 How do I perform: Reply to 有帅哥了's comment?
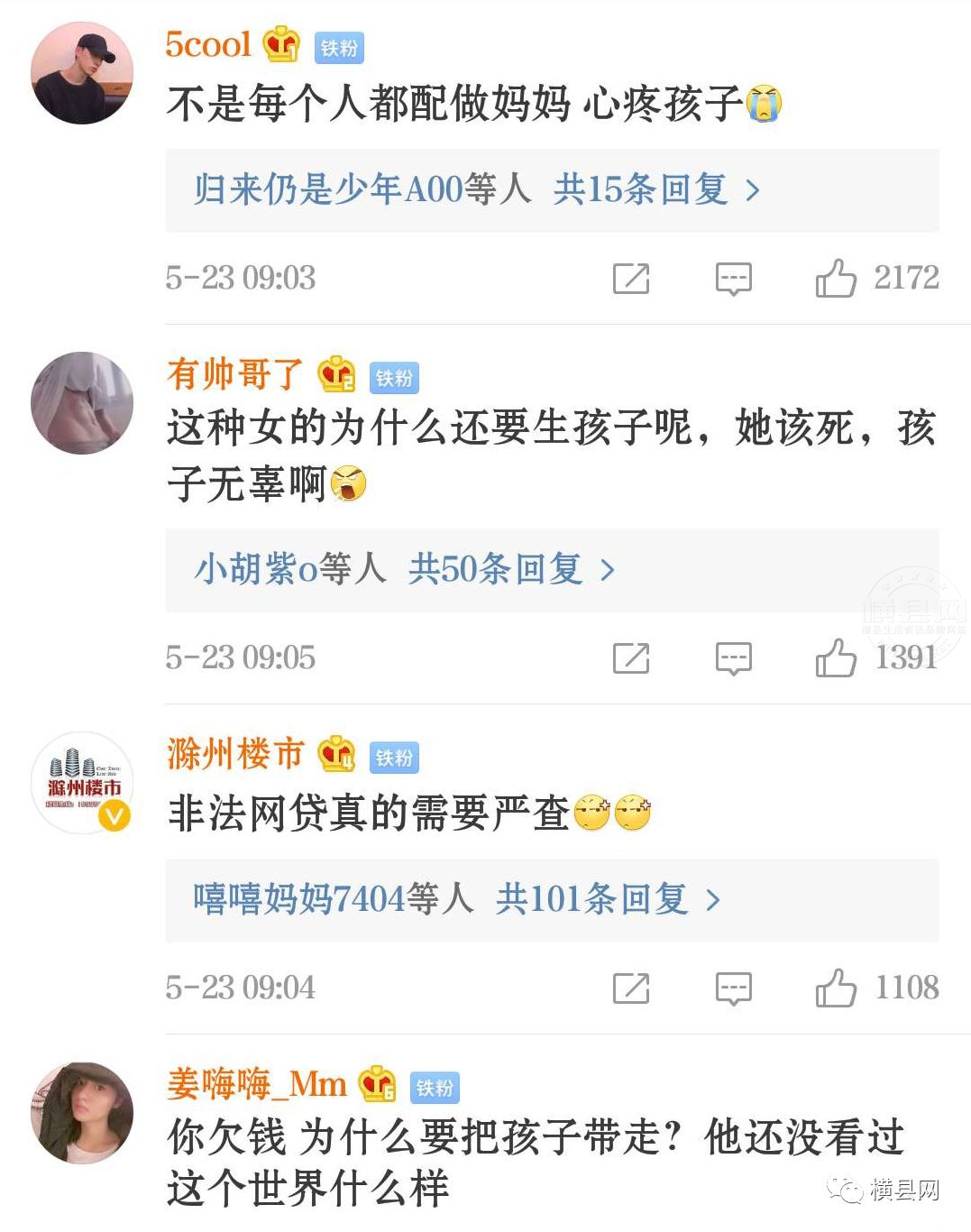(x=733, y=658)
